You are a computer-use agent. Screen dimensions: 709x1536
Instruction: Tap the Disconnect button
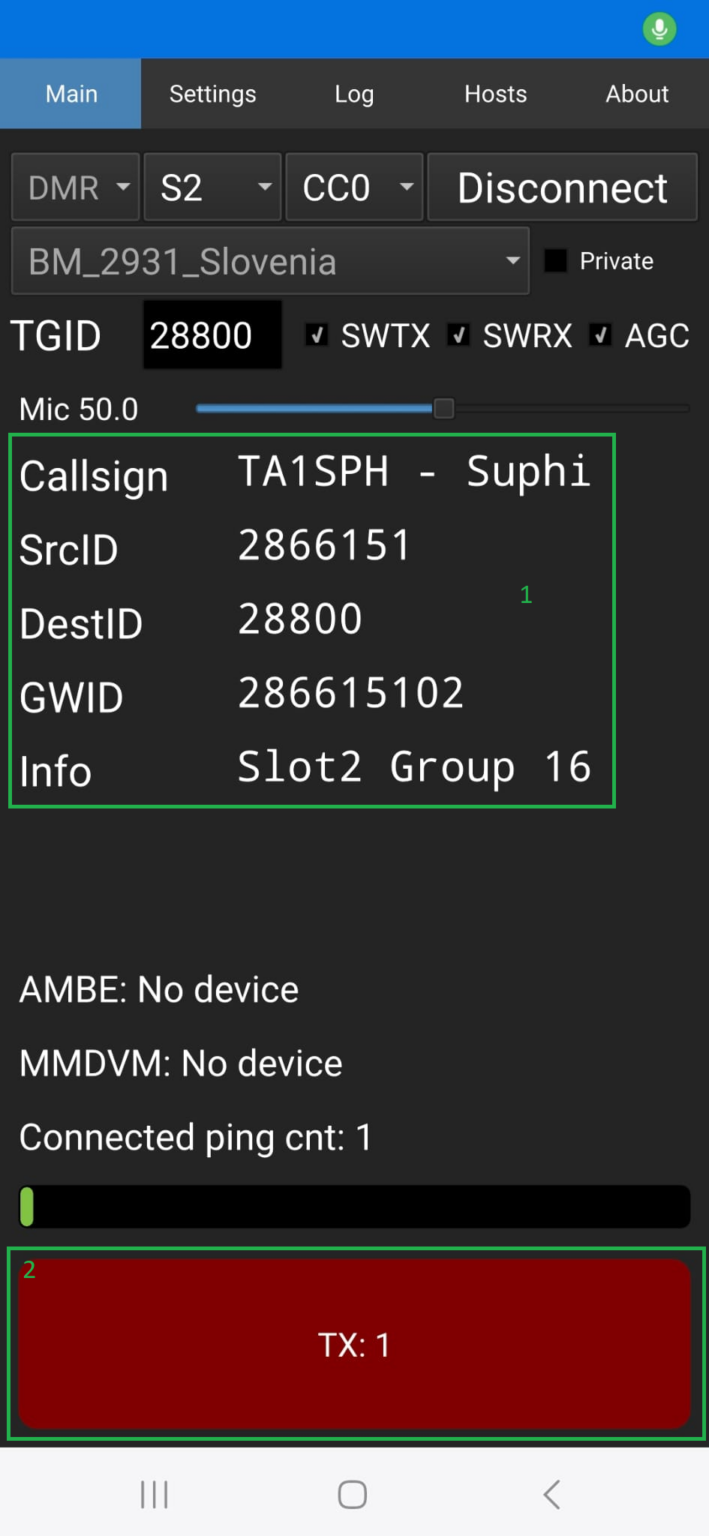562,187
